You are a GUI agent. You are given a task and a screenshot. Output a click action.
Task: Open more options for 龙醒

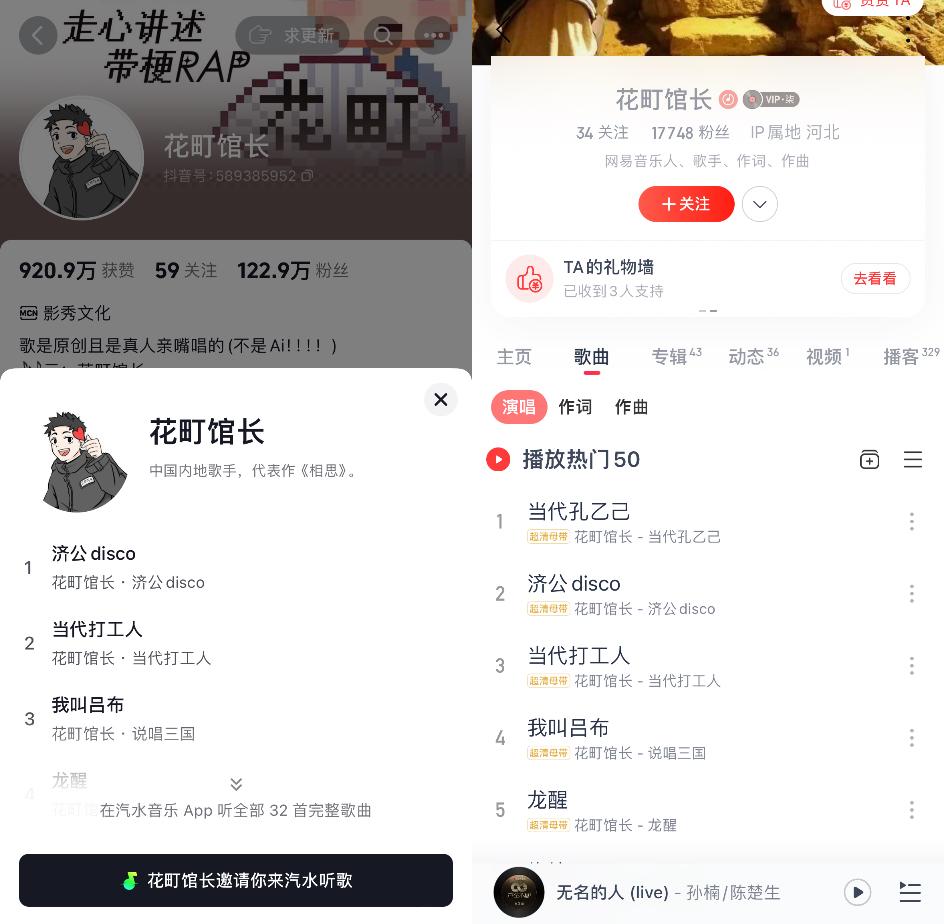[911, 809]
